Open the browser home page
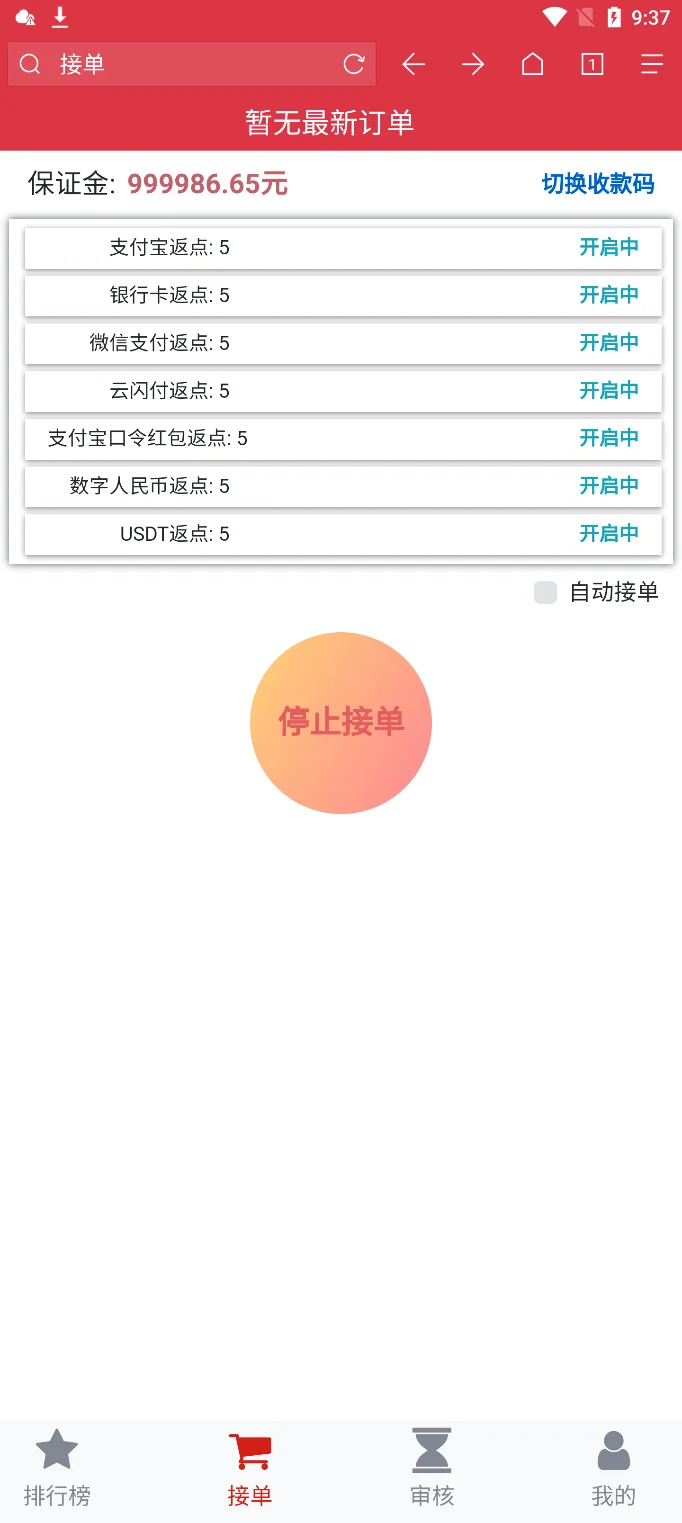 [533, 64]
